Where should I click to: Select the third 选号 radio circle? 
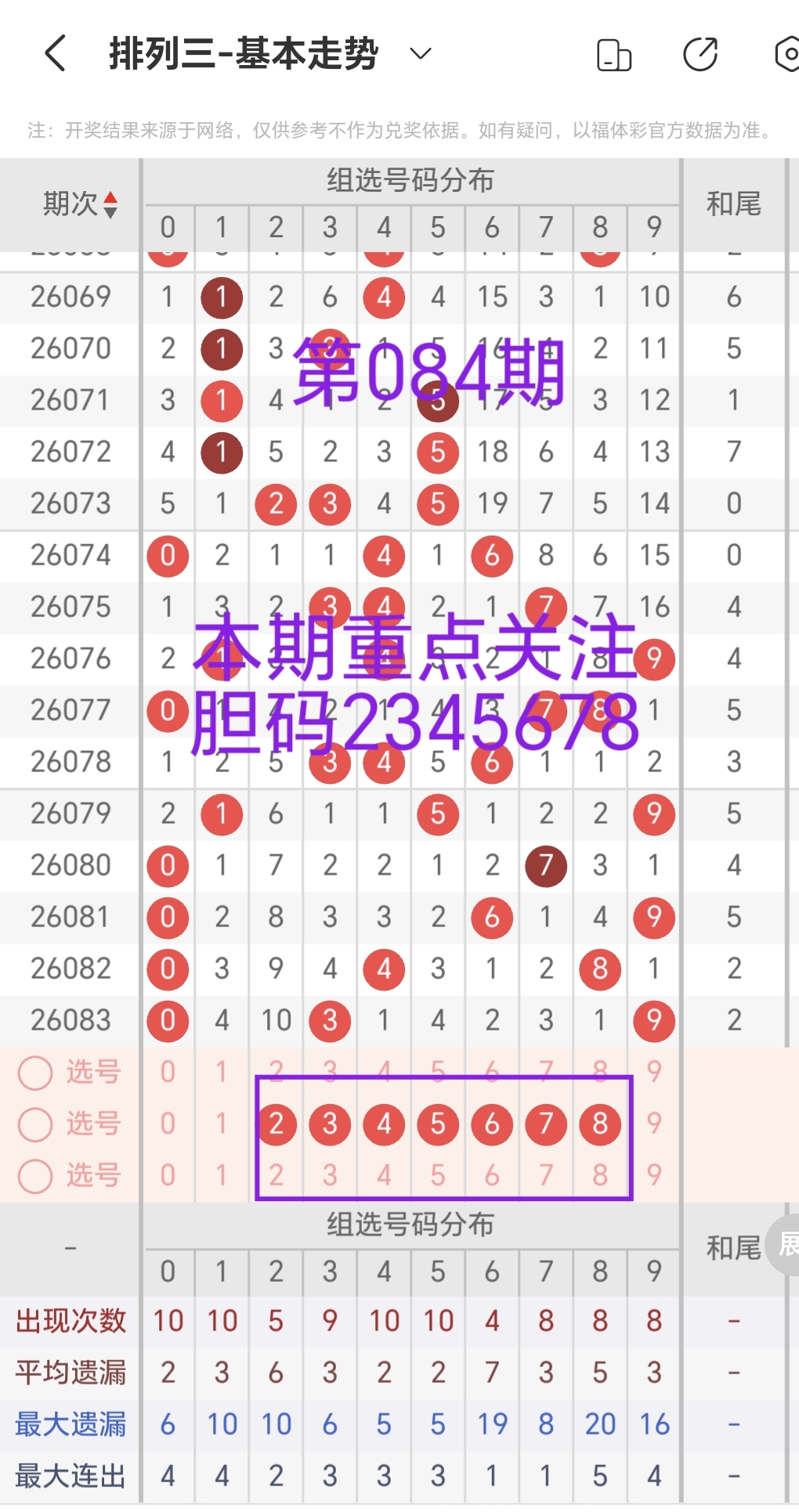pyautogui.click(x=34, y=1175)
